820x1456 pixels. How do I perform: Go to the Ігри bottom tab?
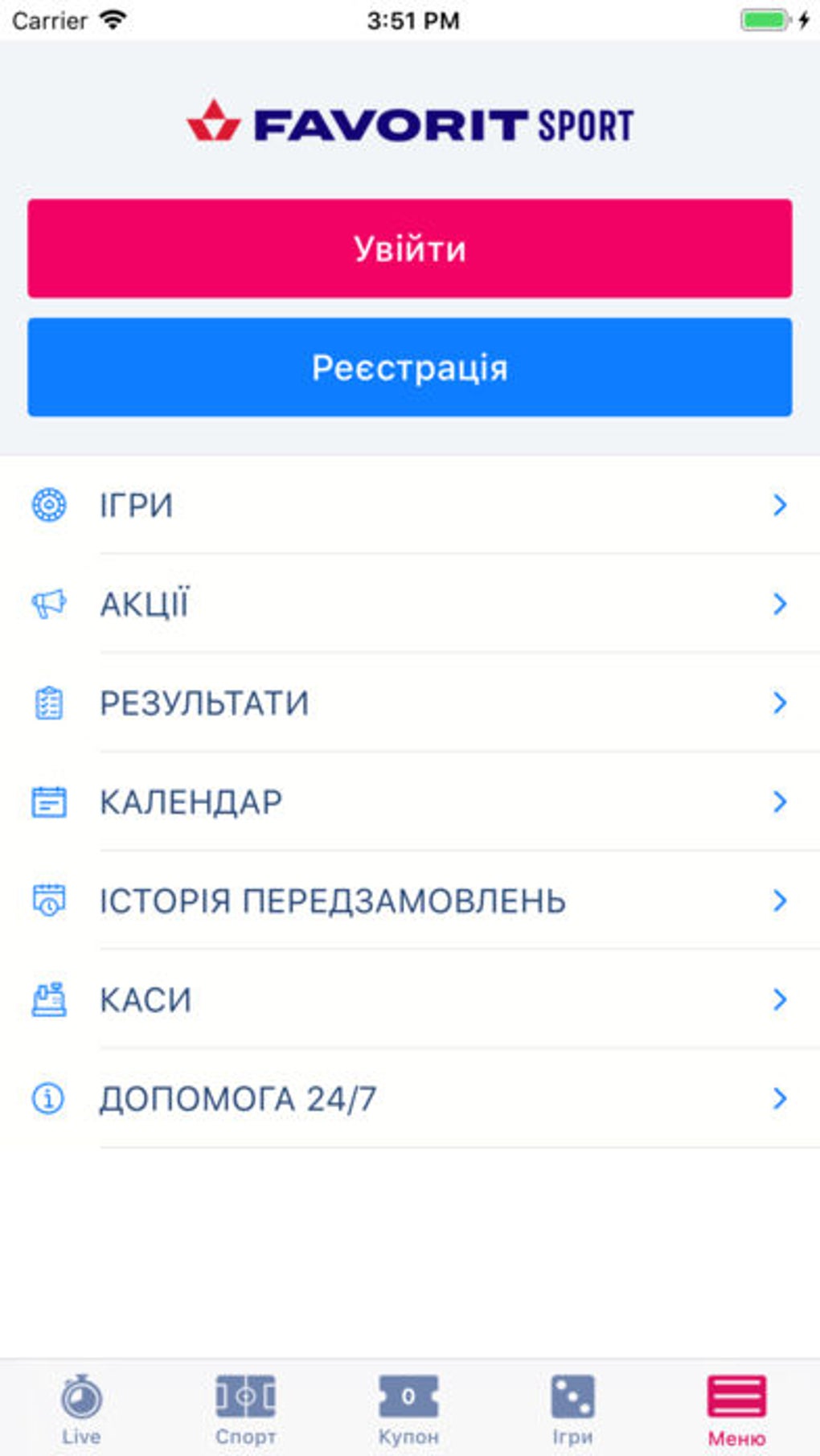(572, 1409)
